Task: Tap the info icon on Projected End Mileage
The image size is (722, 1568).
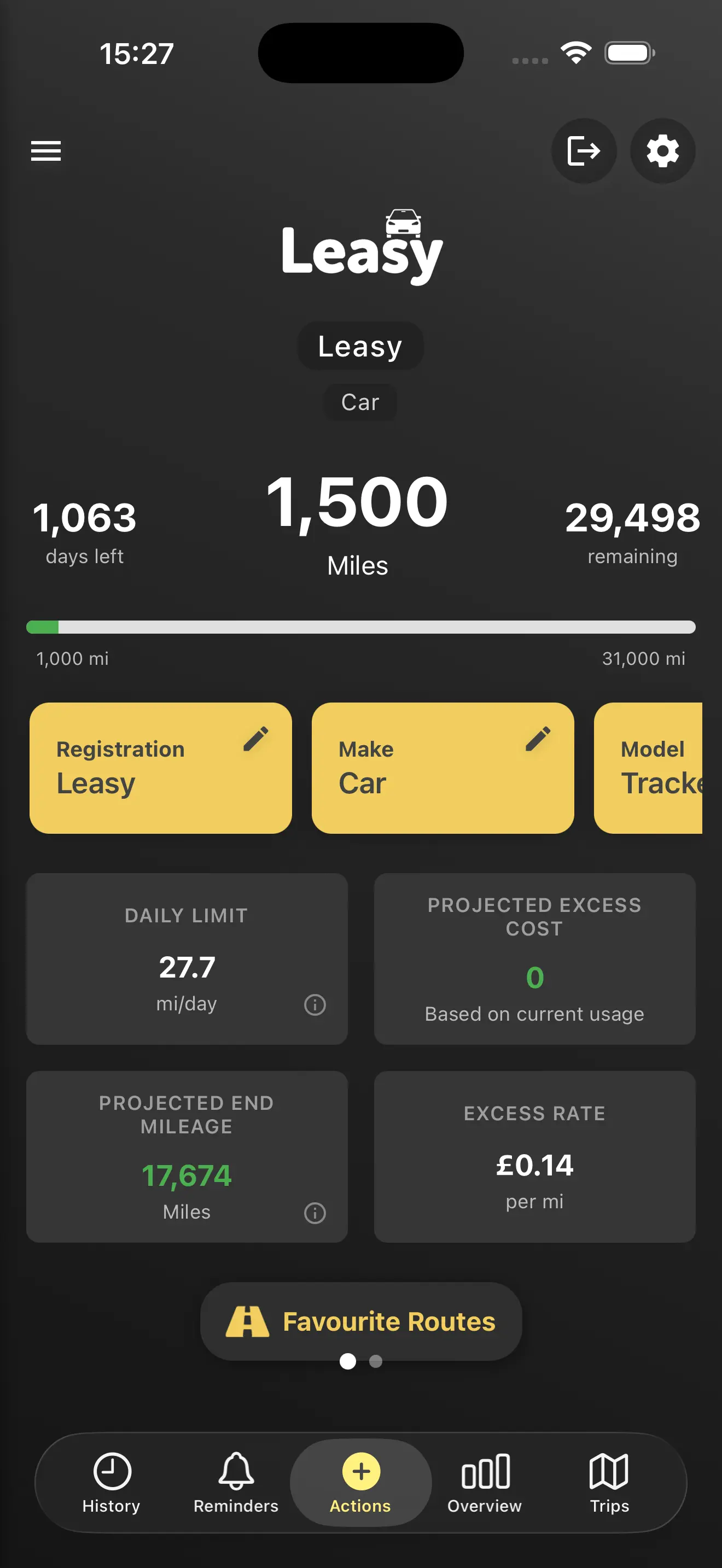Action: 316,1213
